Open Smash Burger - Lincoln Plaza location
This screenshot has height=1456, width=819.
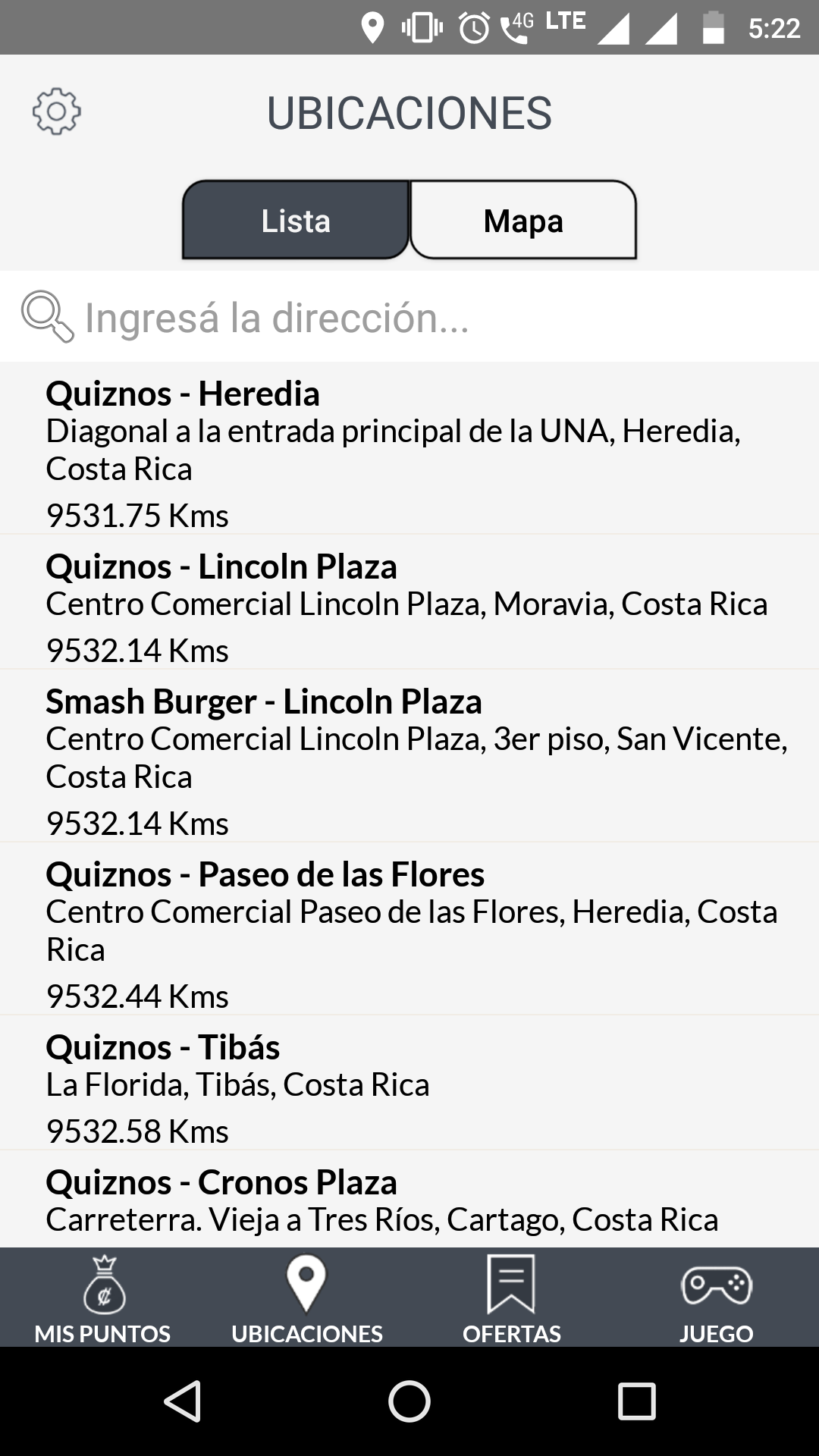[x=409, y=757]
